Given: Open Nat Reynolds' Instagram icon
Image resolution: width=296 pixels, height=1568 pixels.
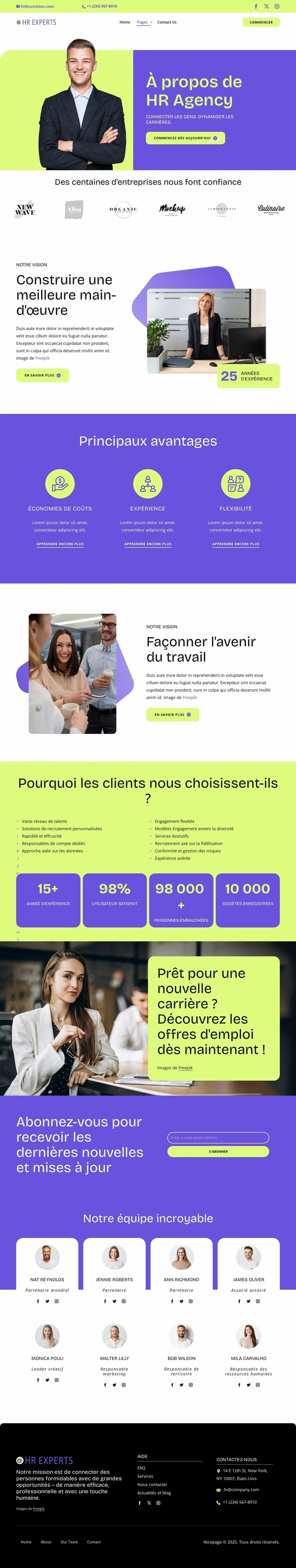Looking at the screenshot, I should 57,1301.
